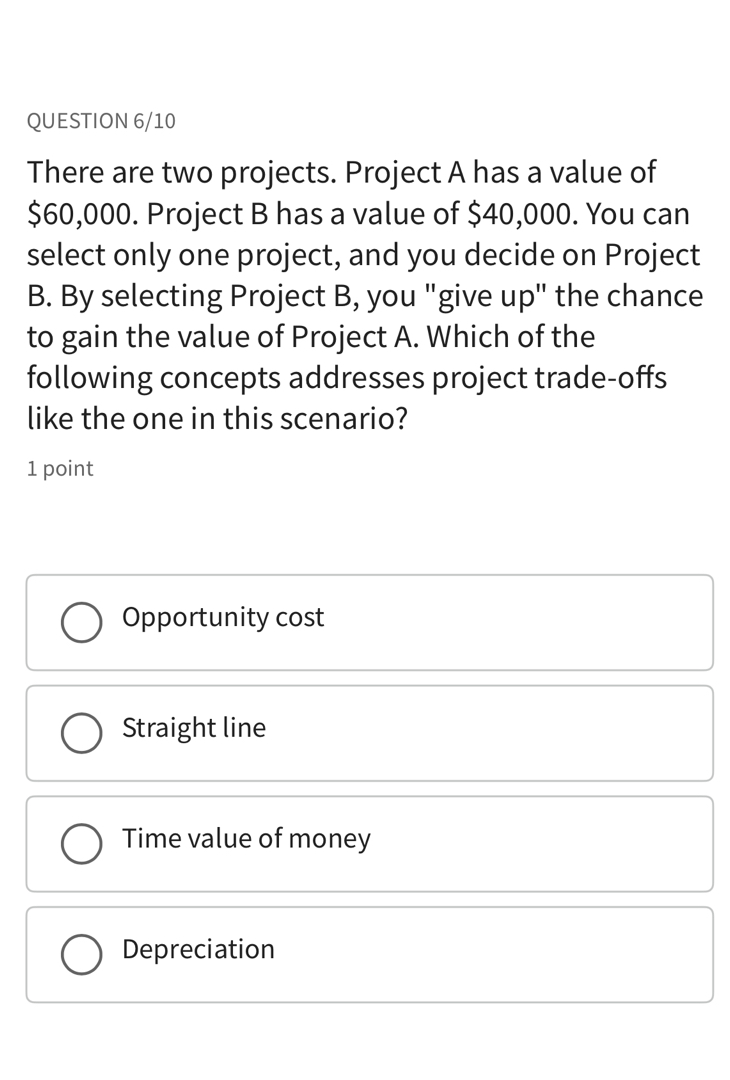Click the question paragraph text
Screen dimensions: 730x1080
[x=365, y=295]
